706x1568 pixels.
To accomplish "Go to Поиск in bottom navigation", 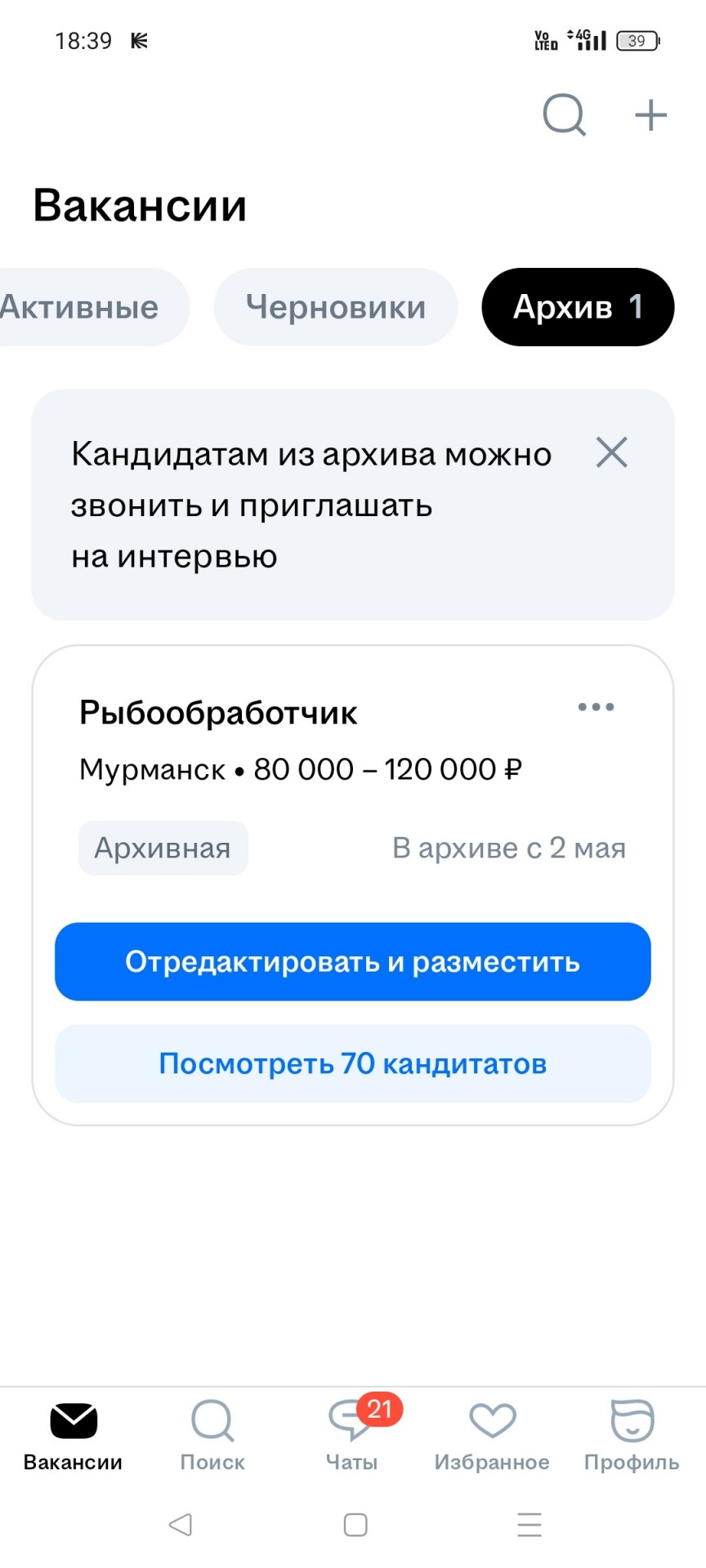I will tap(212, 1436).
